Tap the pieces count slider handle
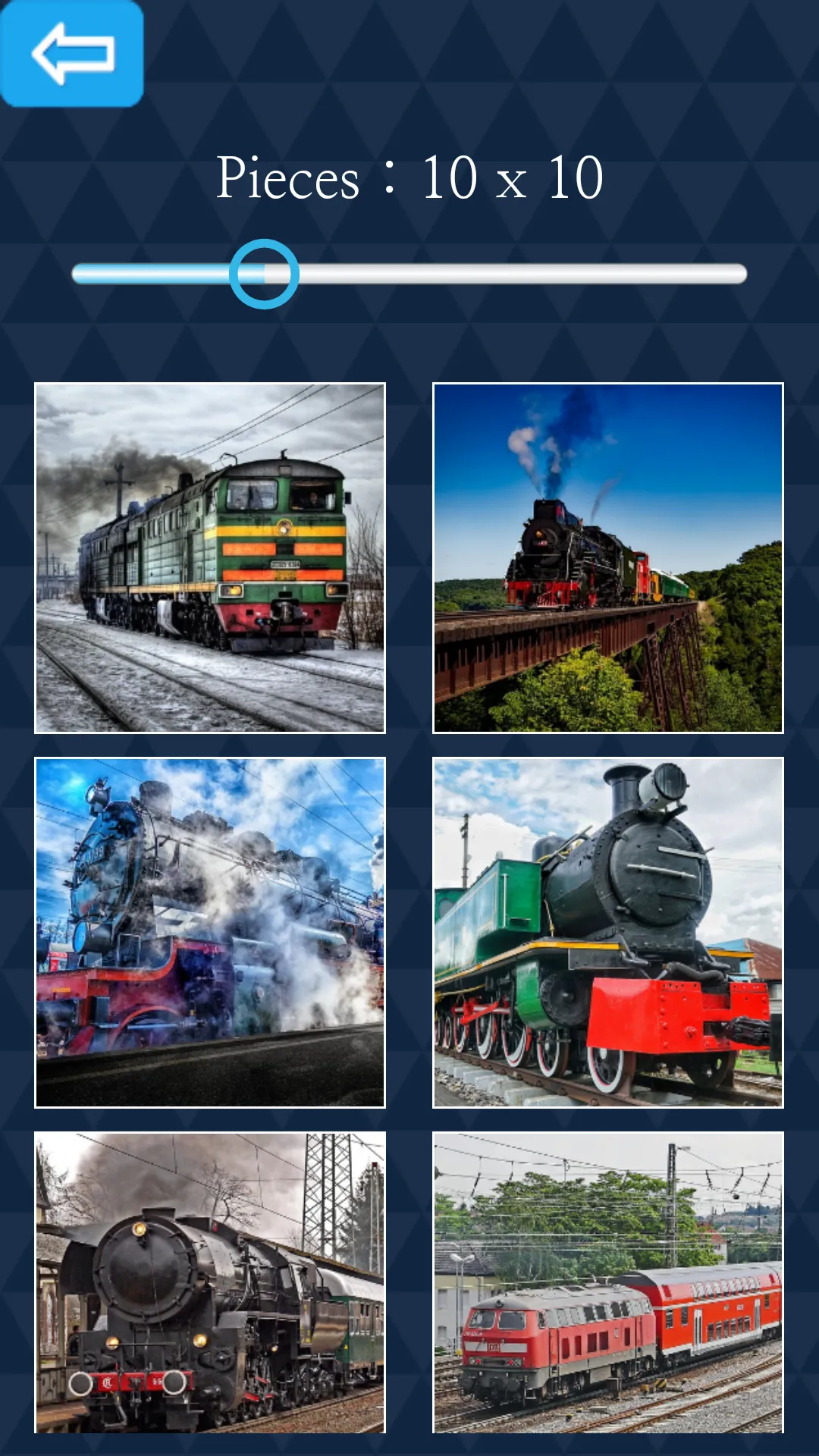Viewport: 819px width, 1456px height. pyautogui.click(x=264, y=274)
